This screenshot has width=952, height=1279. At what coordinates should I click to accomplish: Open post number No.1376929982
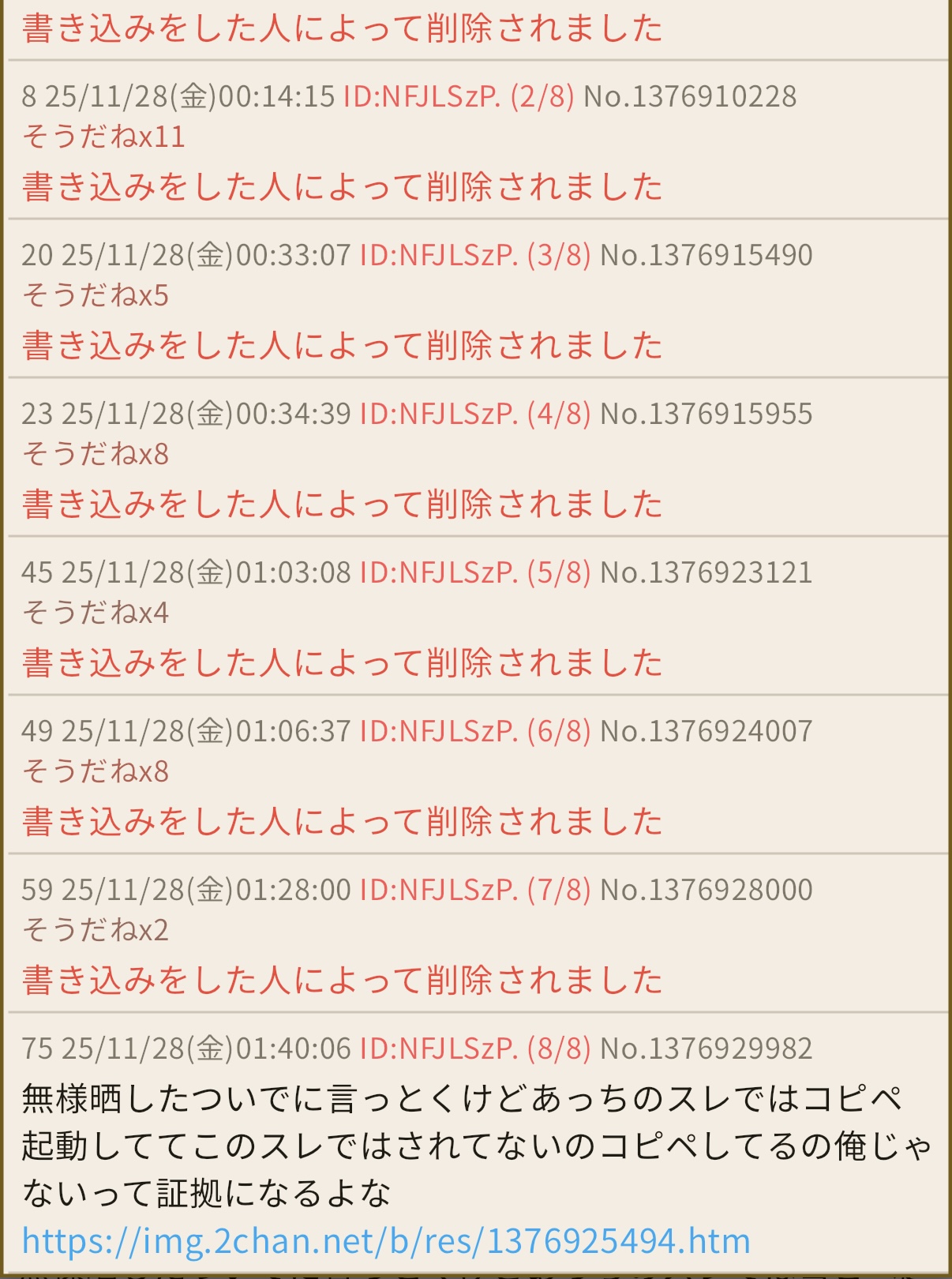coord(706,1048)
